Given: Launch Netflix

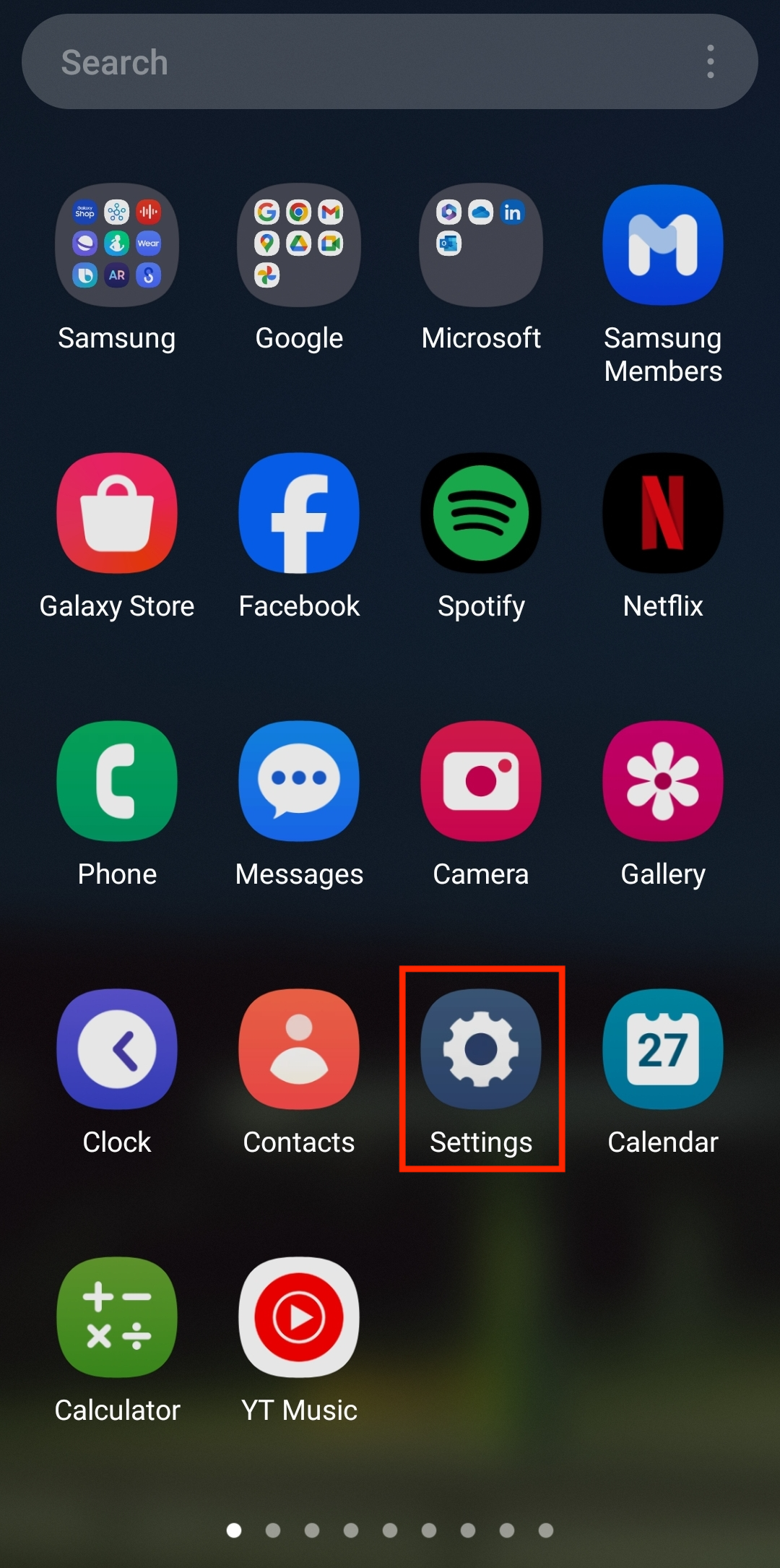Looking at the screenshot, I should [x=663, y=513].
